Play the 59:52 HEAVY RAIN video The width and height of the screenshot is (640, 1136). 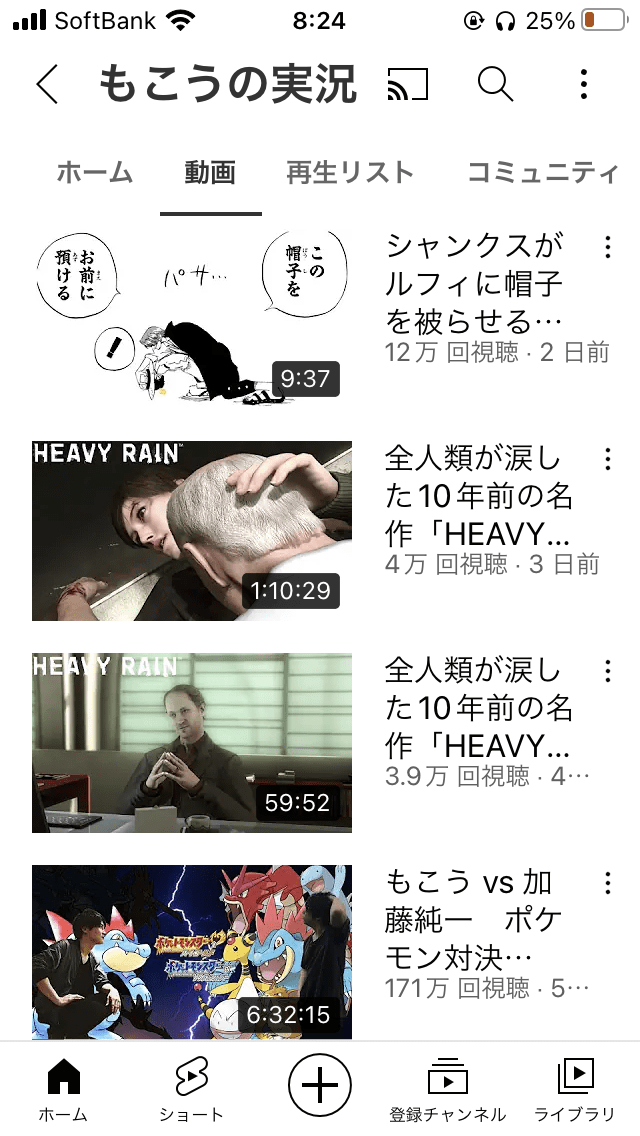tap(192, 743)
